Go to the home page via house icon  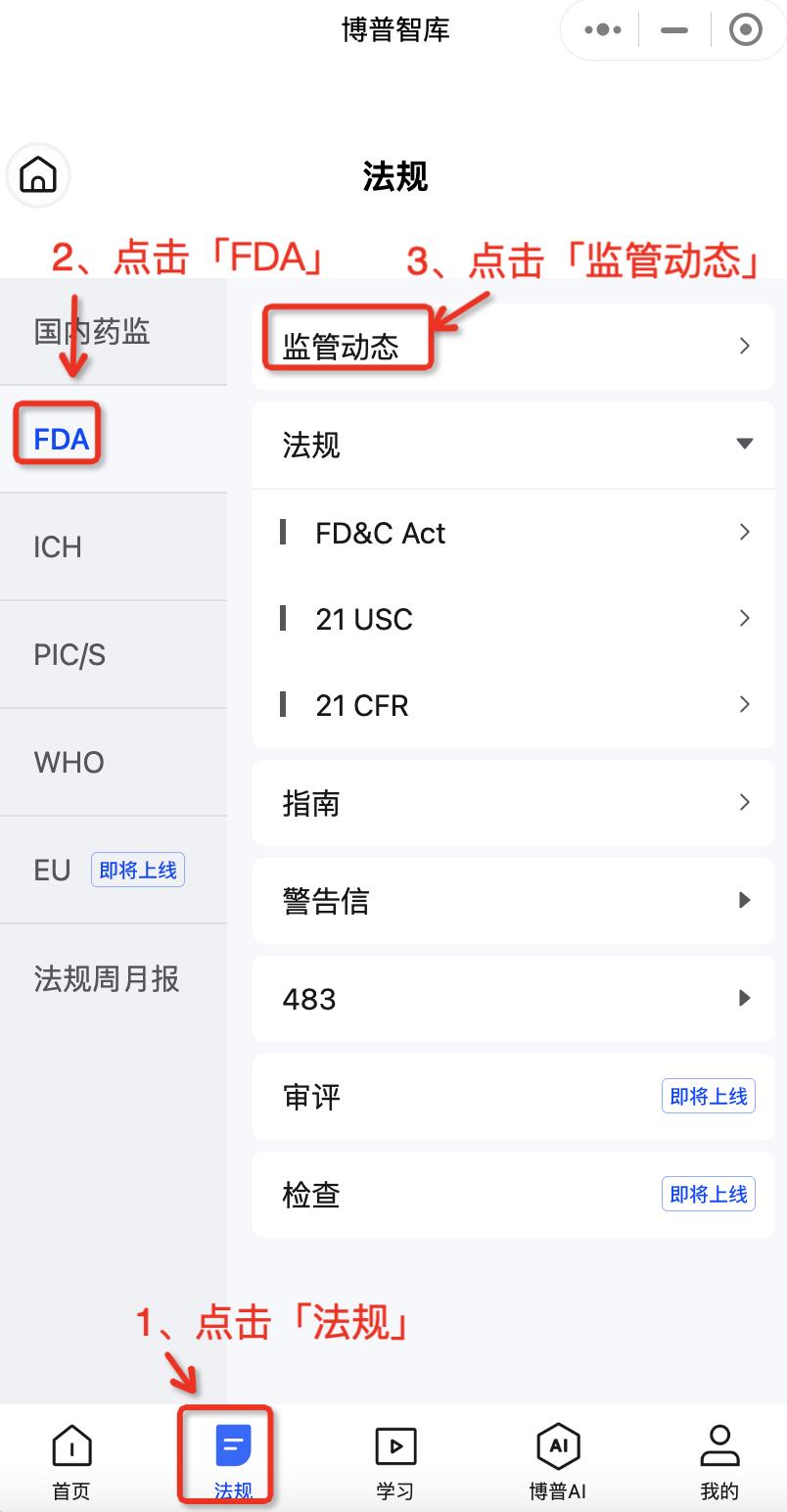tap(38, 175)
